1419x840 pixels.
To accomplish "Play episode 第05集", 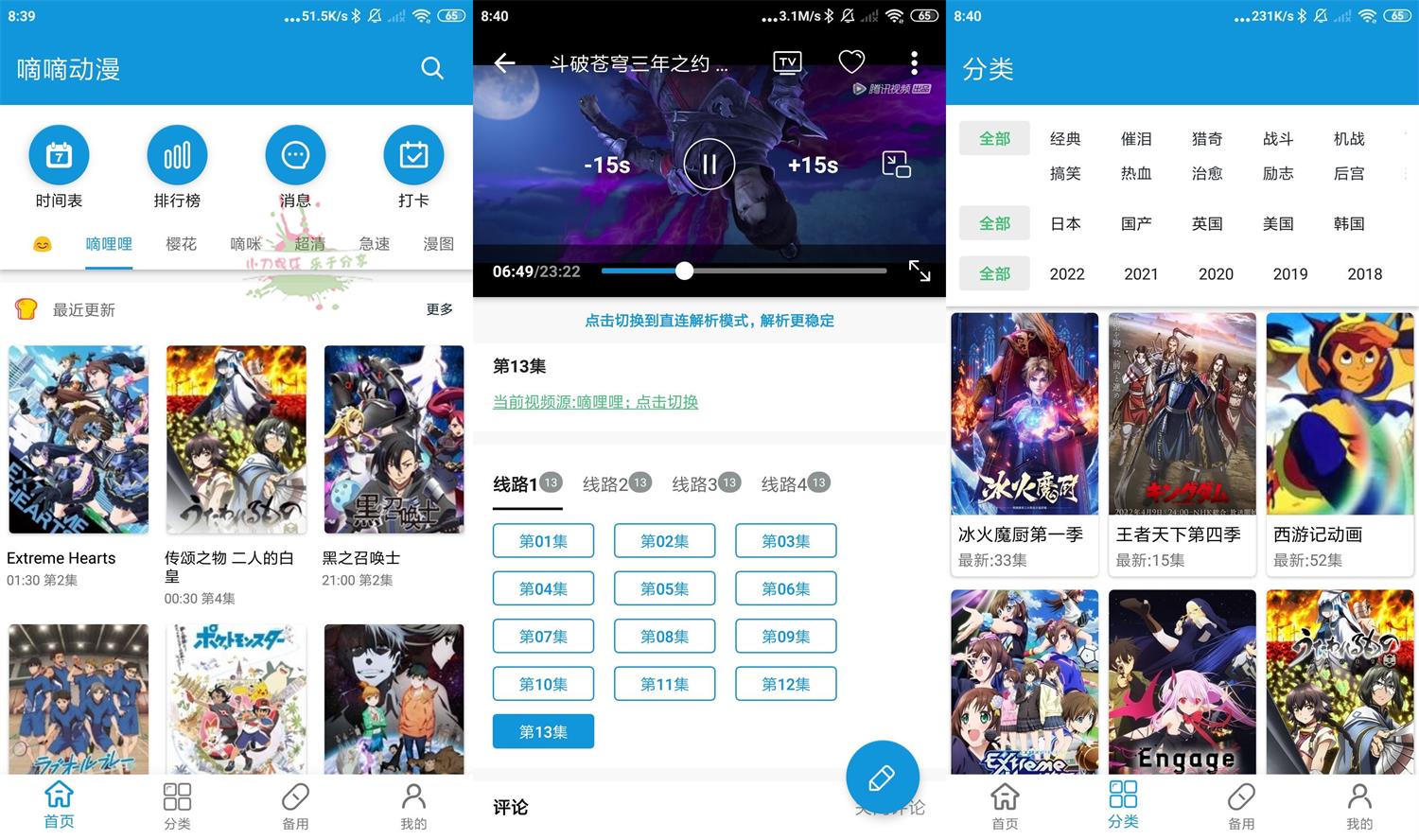I will (664, 588).
